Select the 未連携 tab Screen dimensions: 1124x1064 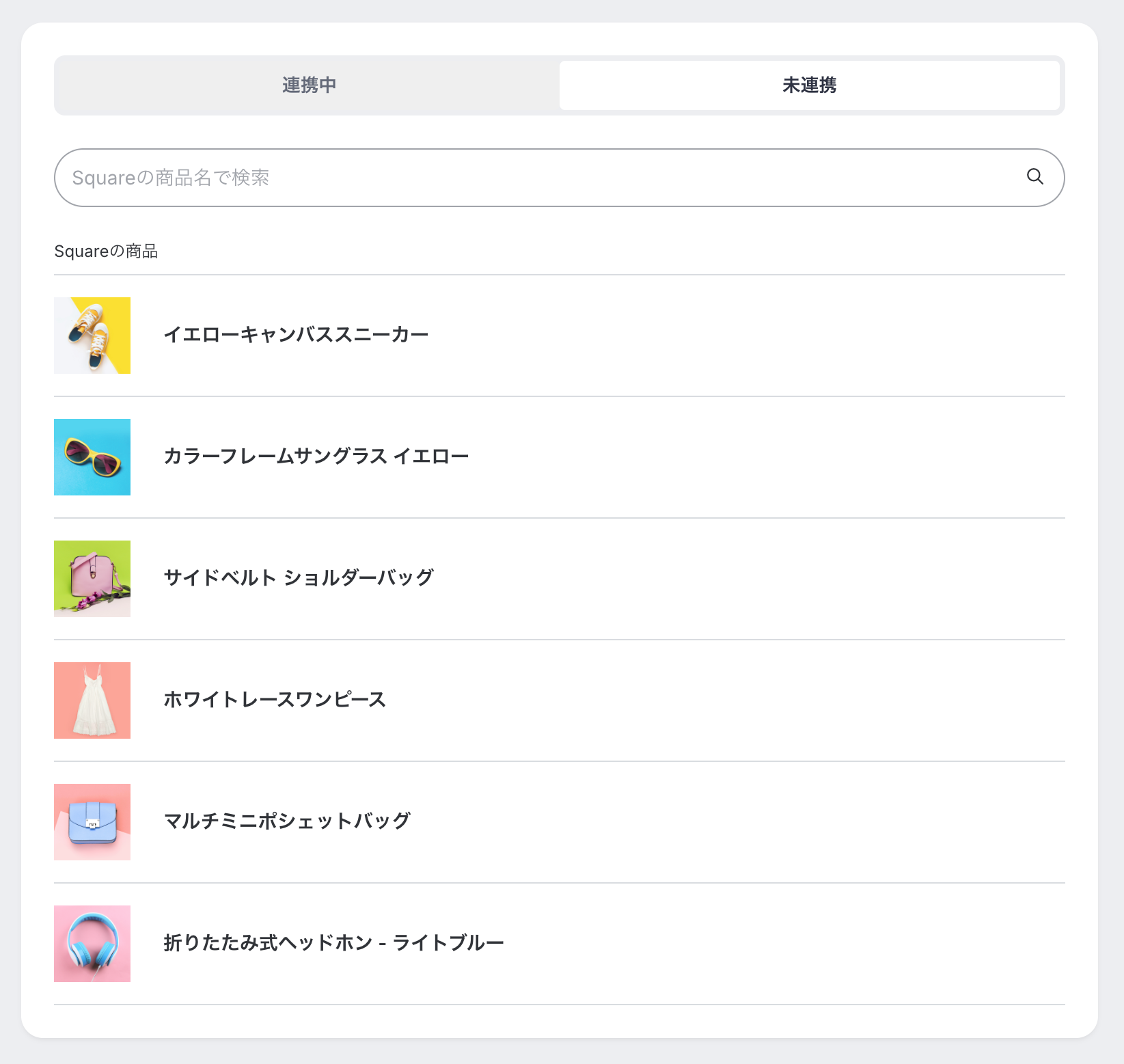809,85
